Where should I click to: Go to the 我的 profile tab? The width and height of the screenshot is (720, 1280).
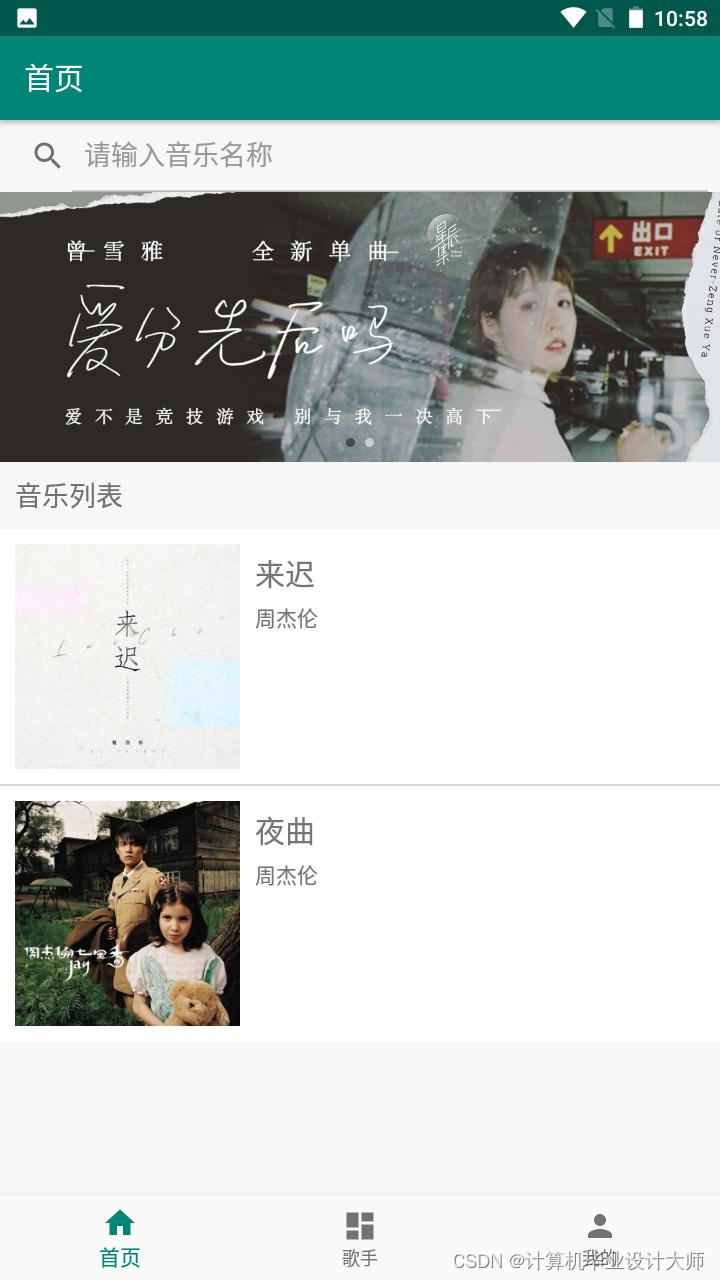pos(600,1238)
